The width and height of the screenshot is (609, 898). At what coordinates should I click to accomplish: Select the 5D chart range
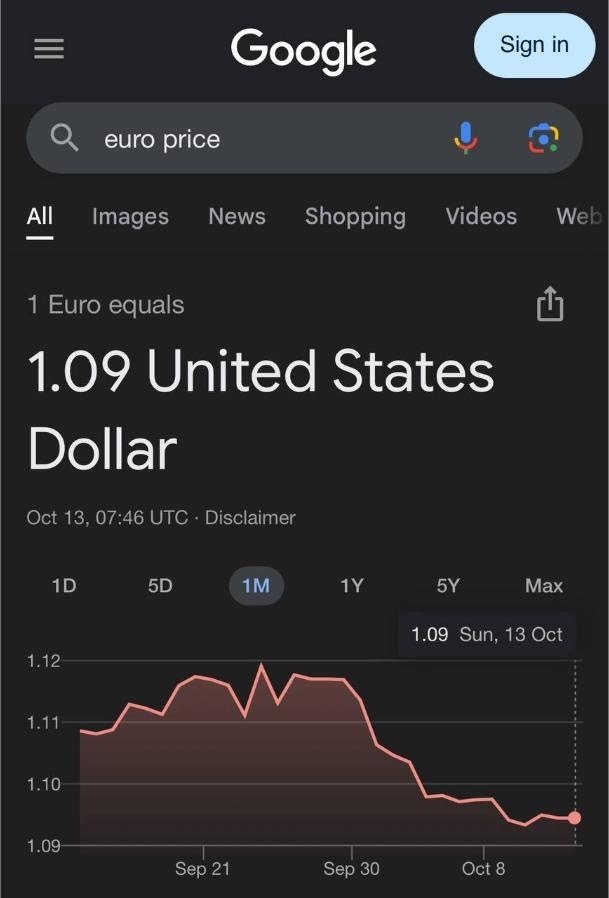pos(160,586)
